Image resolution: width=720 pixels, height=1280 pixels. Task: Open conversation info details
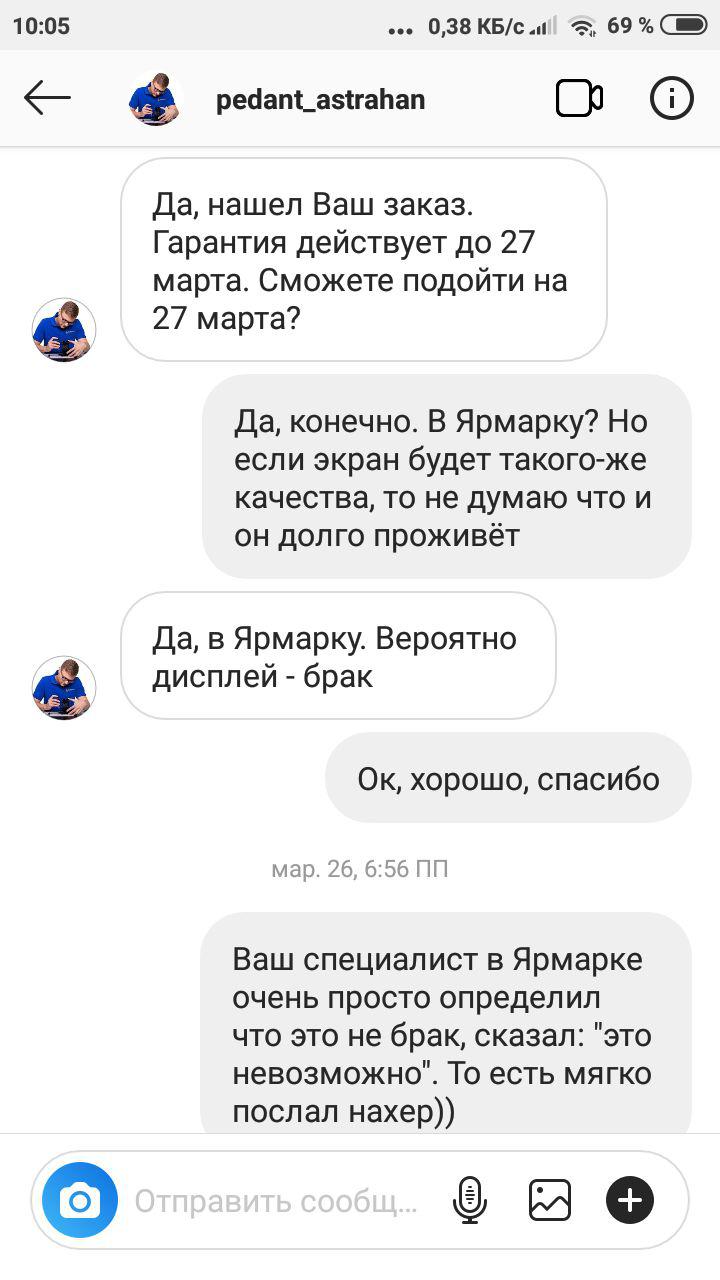tap(672, 98)
